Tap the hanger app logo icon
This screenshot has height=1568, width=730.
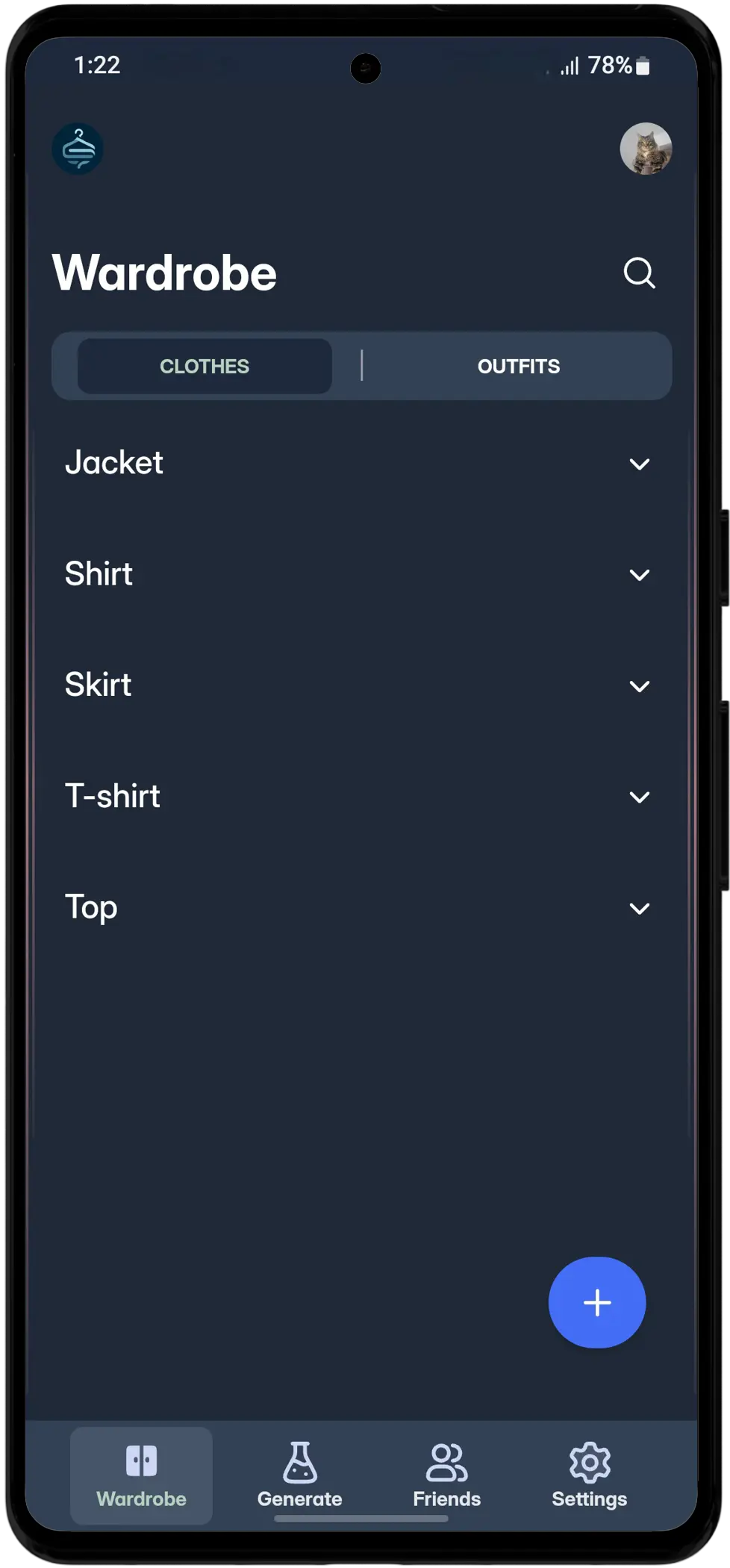coord(78,149)
